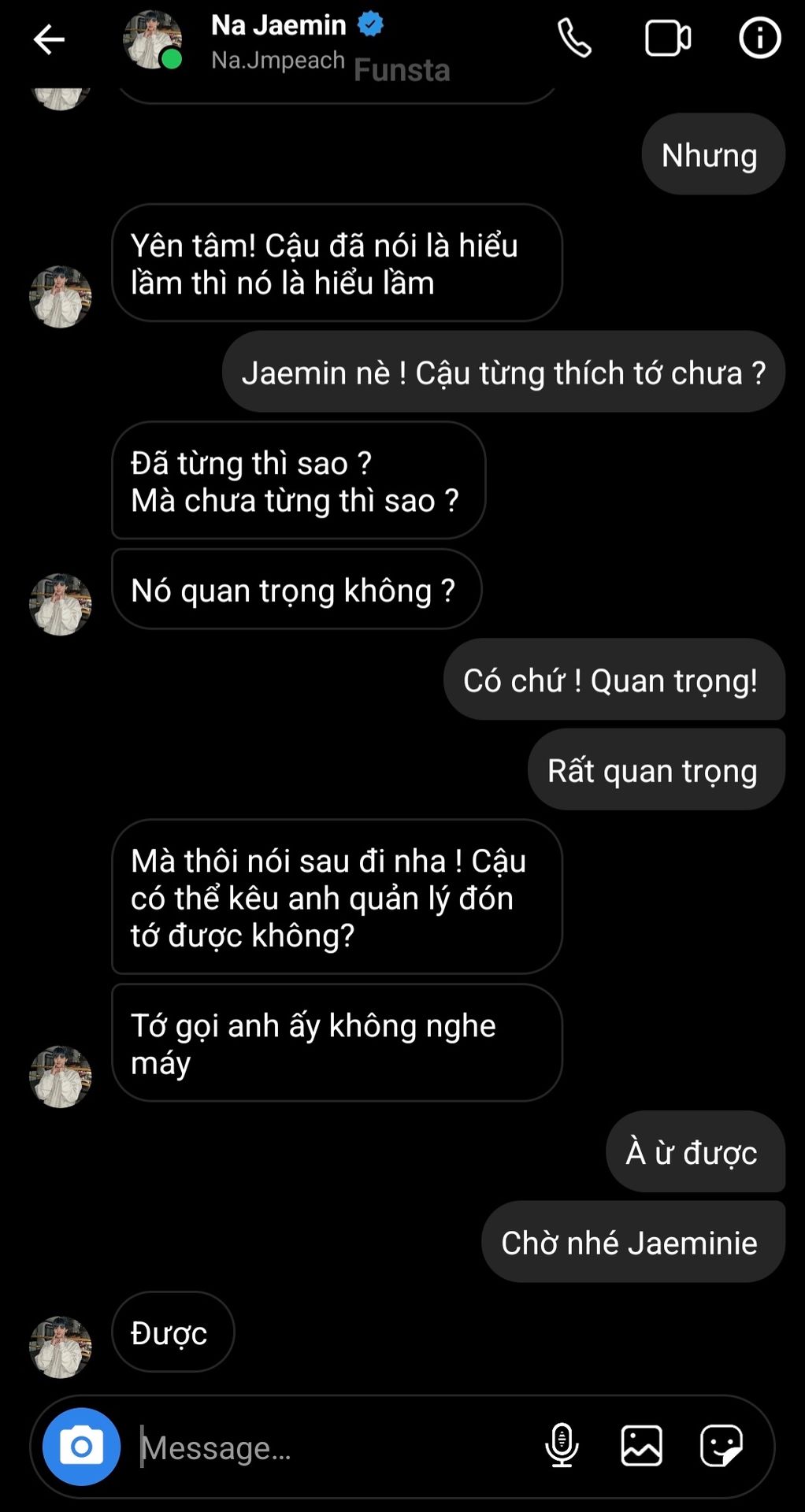The height and width of the screenshot is (1512, 805).
Task: Open the gallery image picker
Action: (x=641, y=1446)
